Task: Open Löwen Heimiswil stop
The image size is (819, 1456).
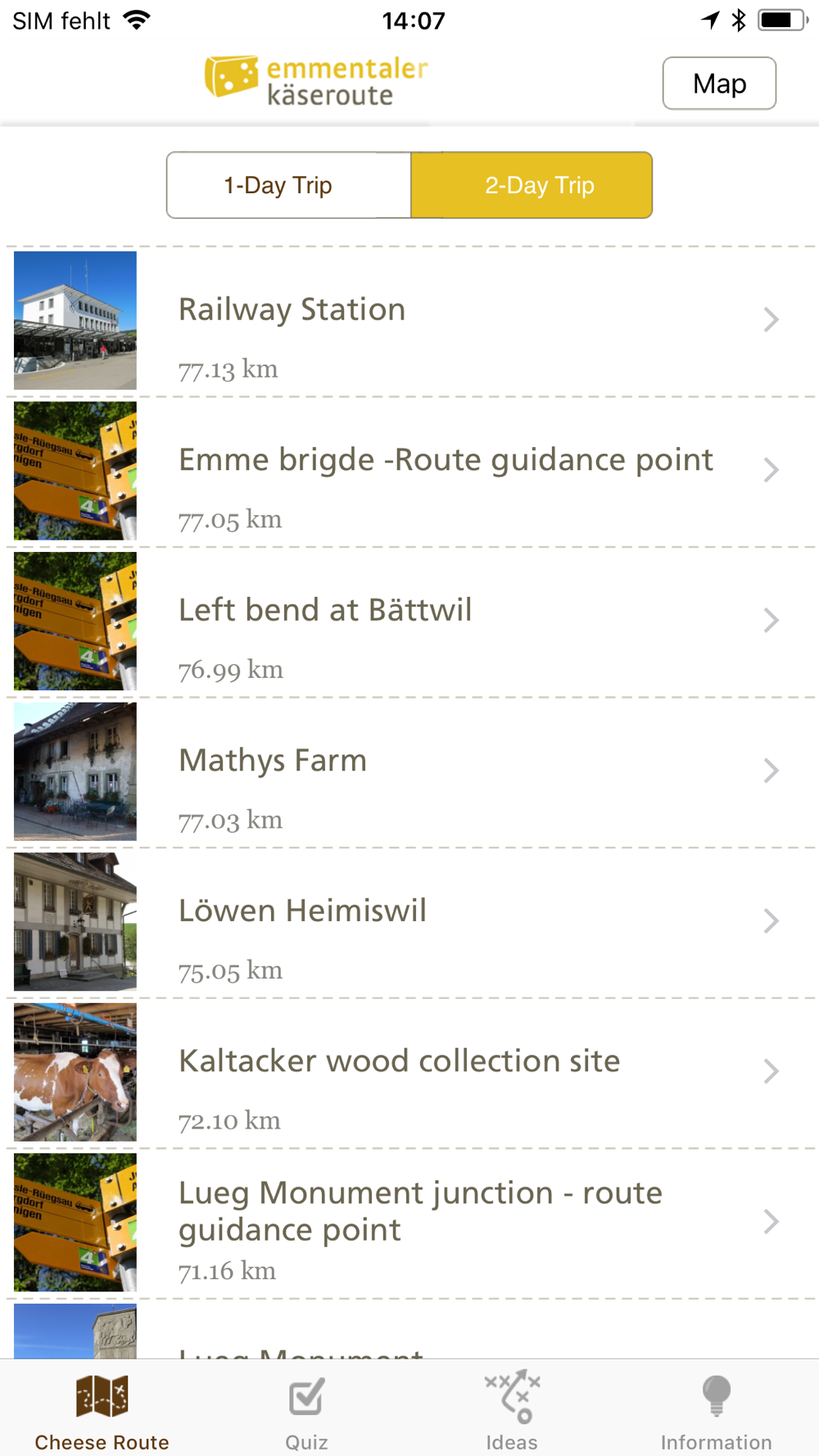Action: [x=409, y=923]
